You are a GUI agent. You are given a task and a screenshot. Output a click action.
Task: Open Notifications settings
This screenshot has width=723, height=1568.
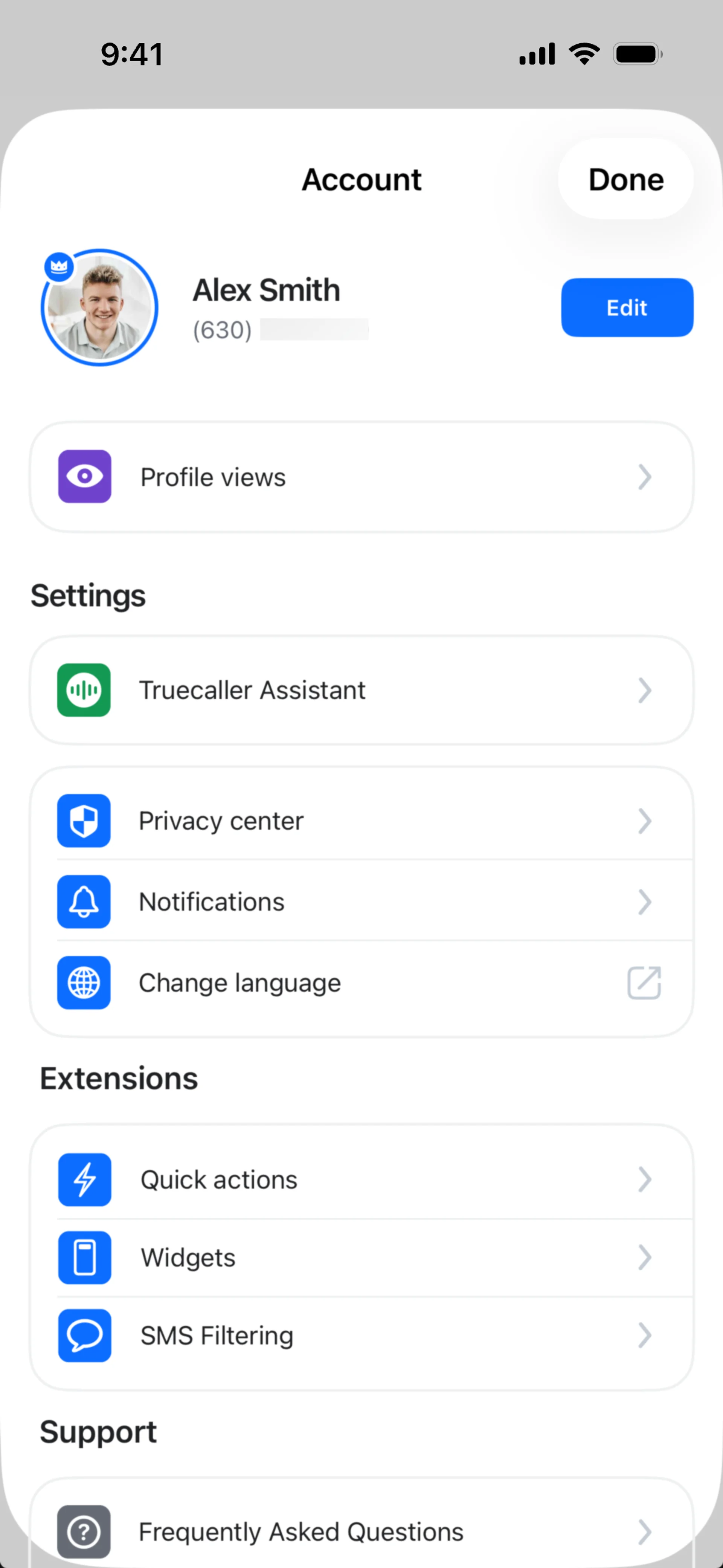tap(361, 902)
